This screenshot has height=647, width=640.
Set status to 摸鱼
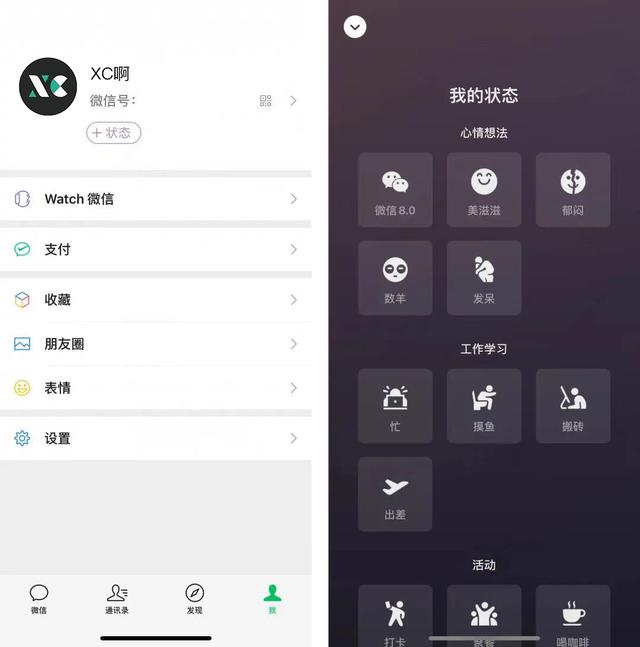pos(484,406)
